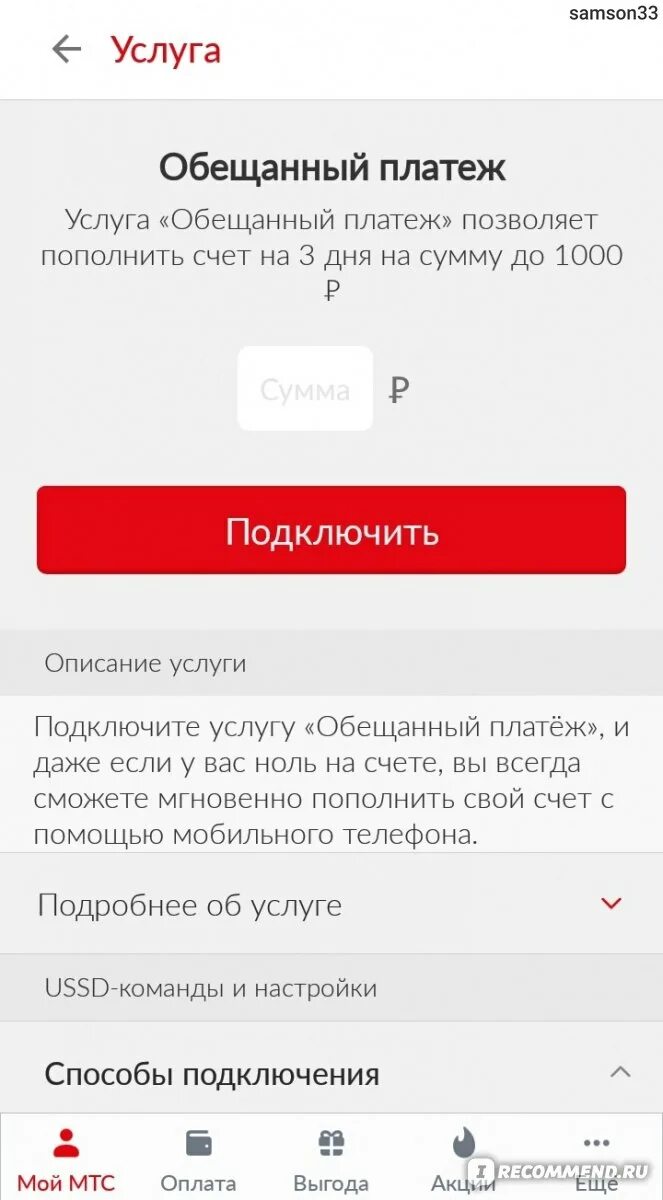This screenshot has height=1200, width=663.
Task: Switch to the Выгода tab
Action: (331, 1160)
